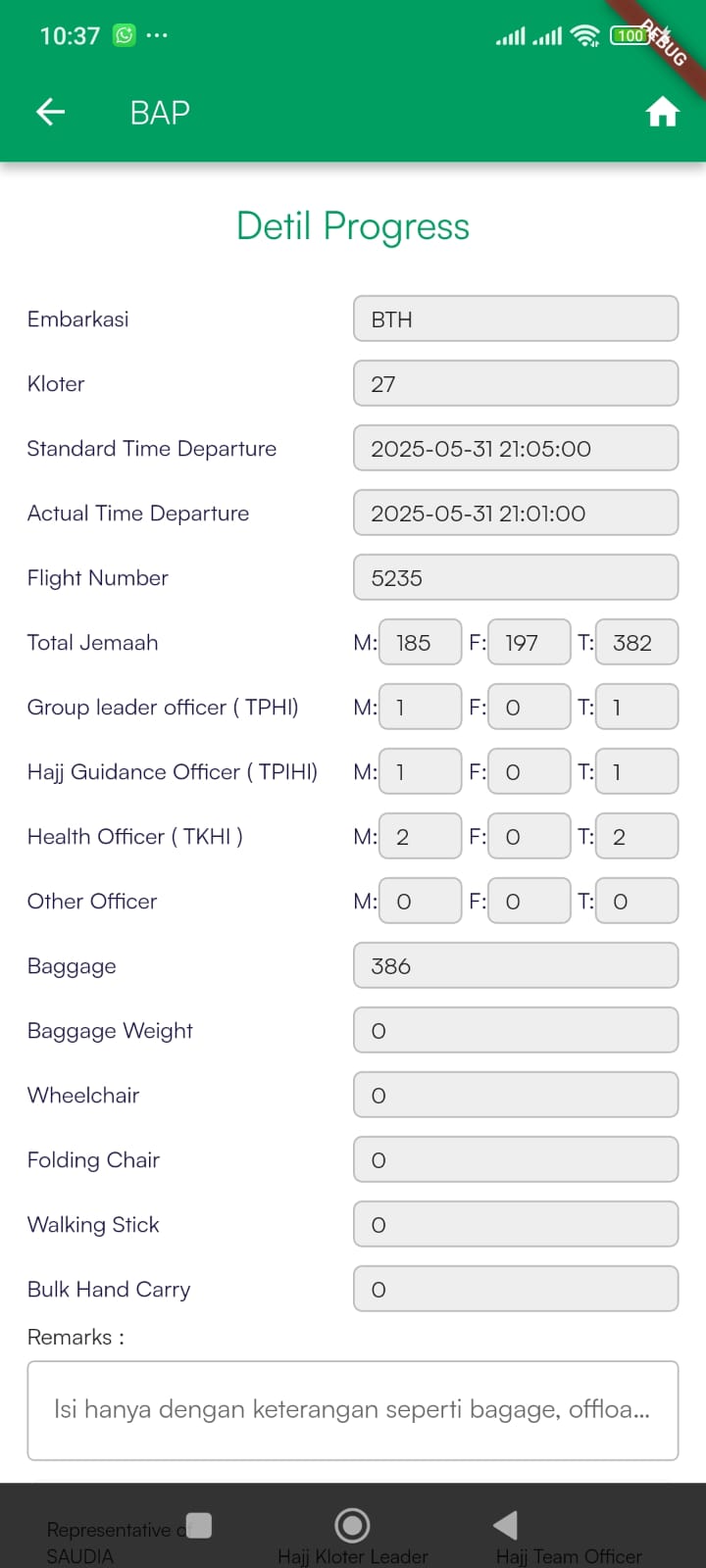Tap the Total Jemaah female count field

point(529,643)
